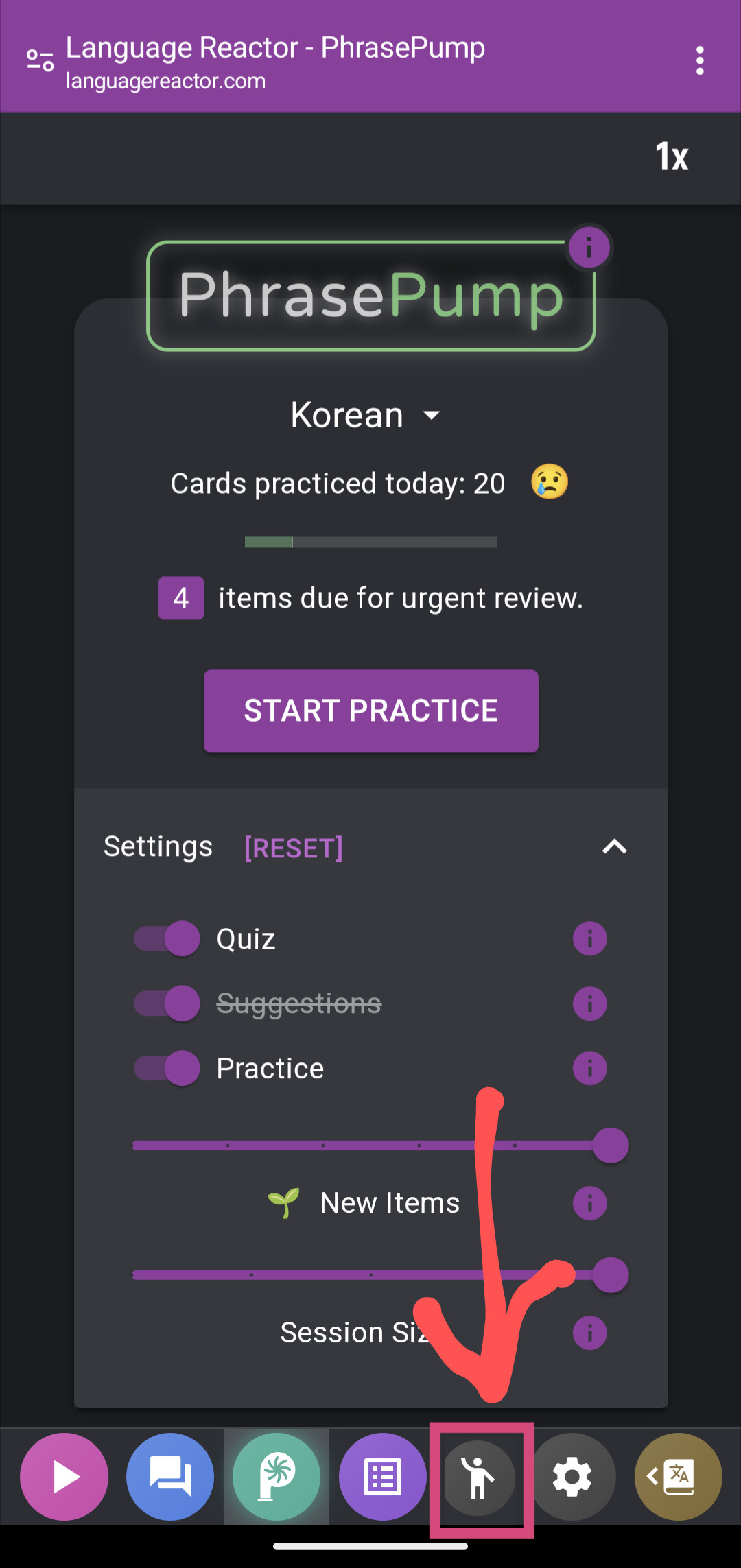The height and width of the screenshot is (1568, 741).
Task: Open the PhrasePump info icon
Action: tap(589, 248)
